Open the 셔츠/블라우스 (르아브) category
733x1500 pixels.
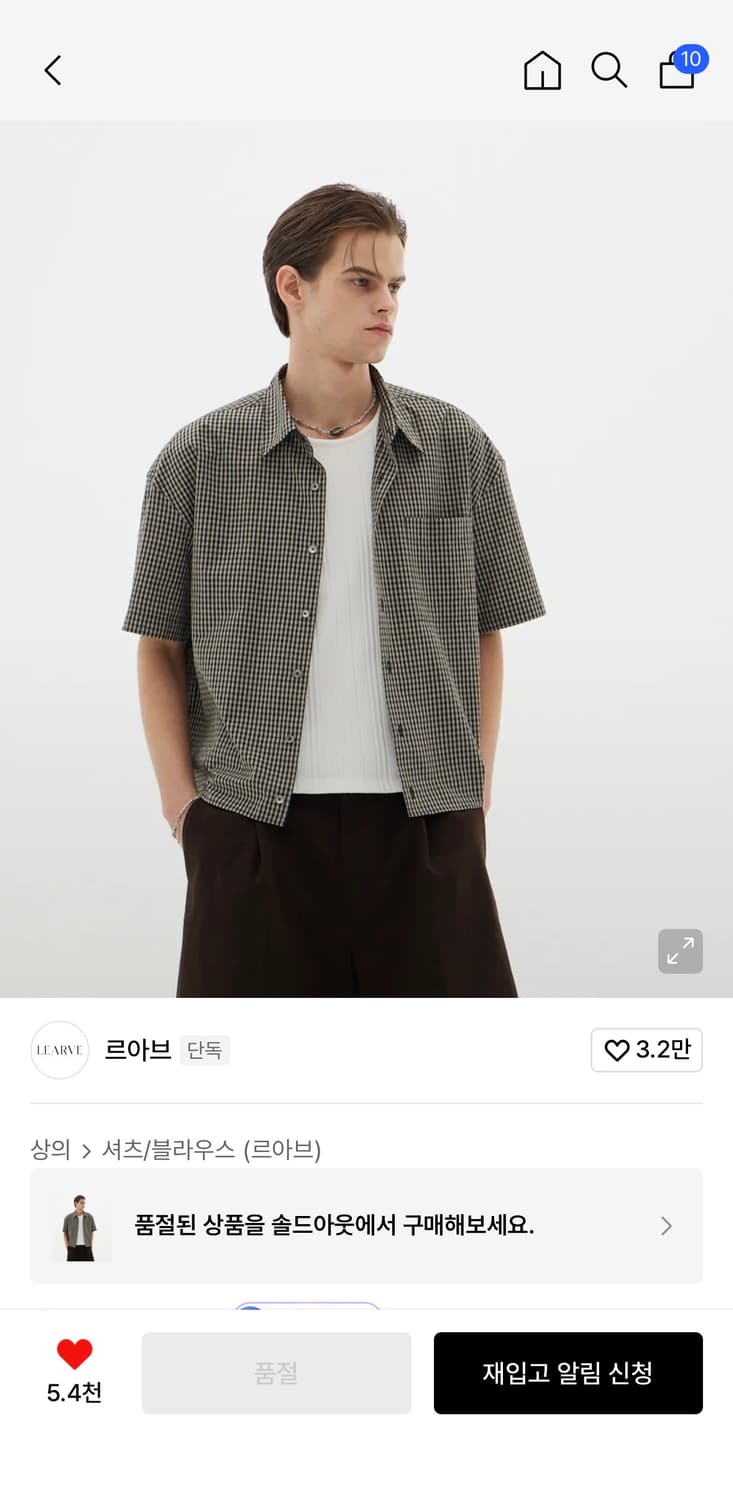(x=212, y=1150)
